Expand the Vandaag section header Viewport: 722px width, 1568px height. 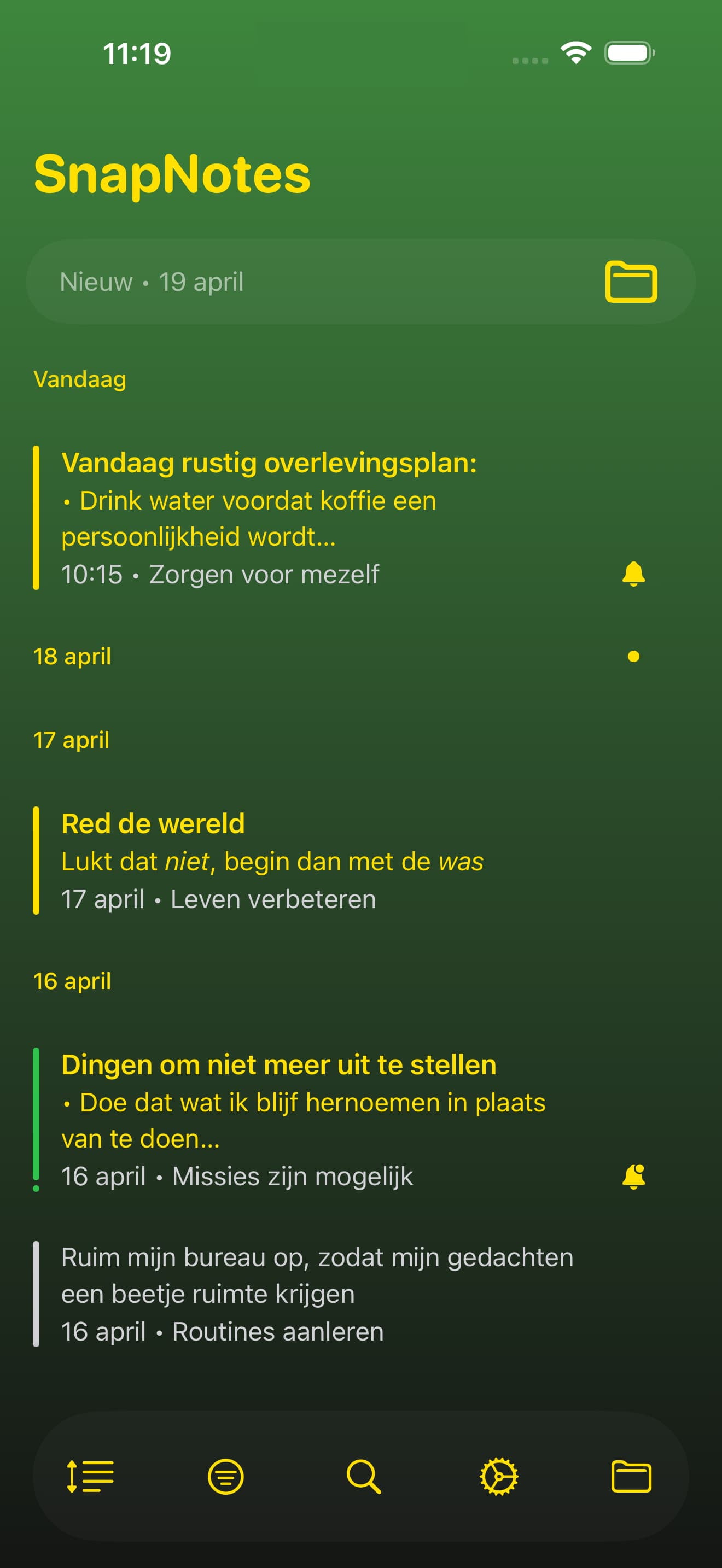[x=80, y=379]
